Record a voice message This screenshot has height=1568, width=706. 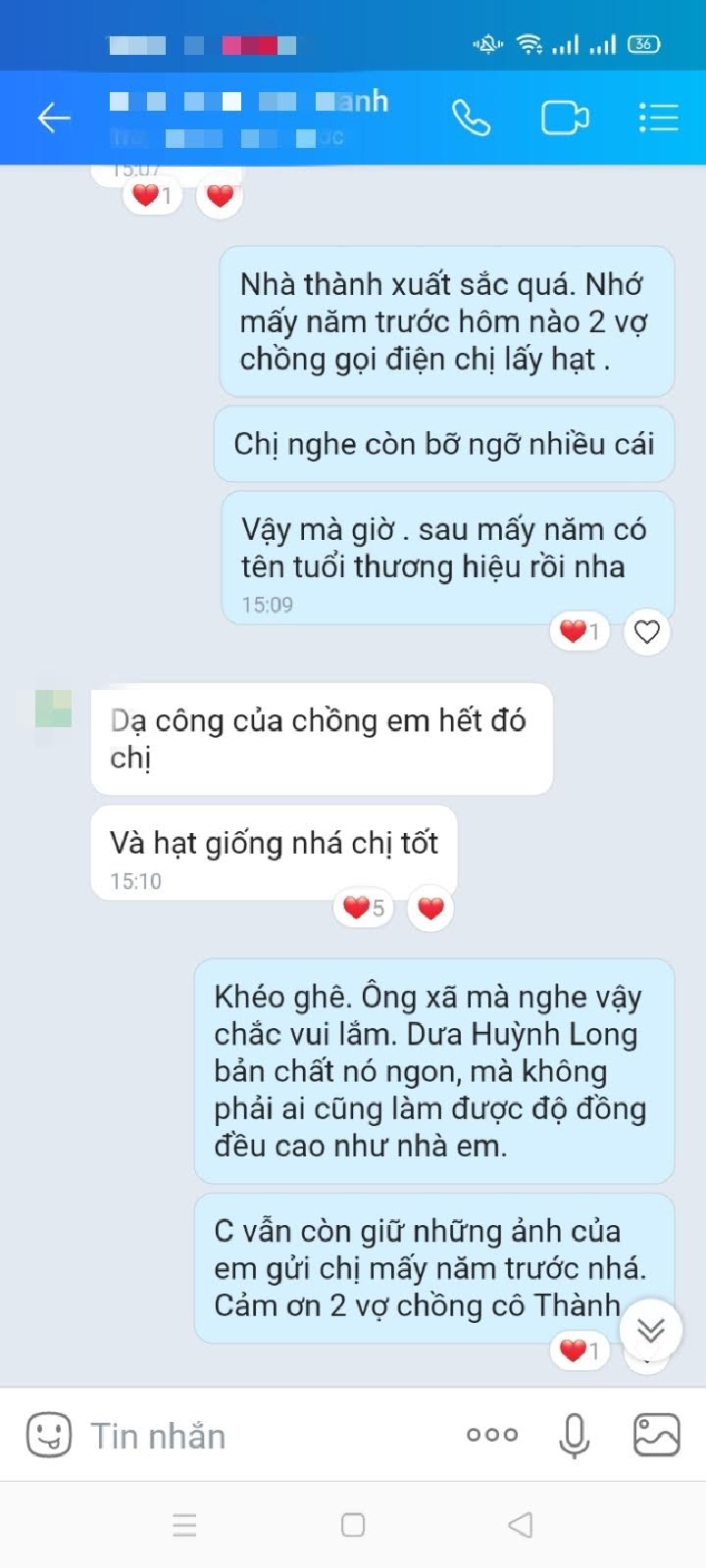[x=575, y=1436]
